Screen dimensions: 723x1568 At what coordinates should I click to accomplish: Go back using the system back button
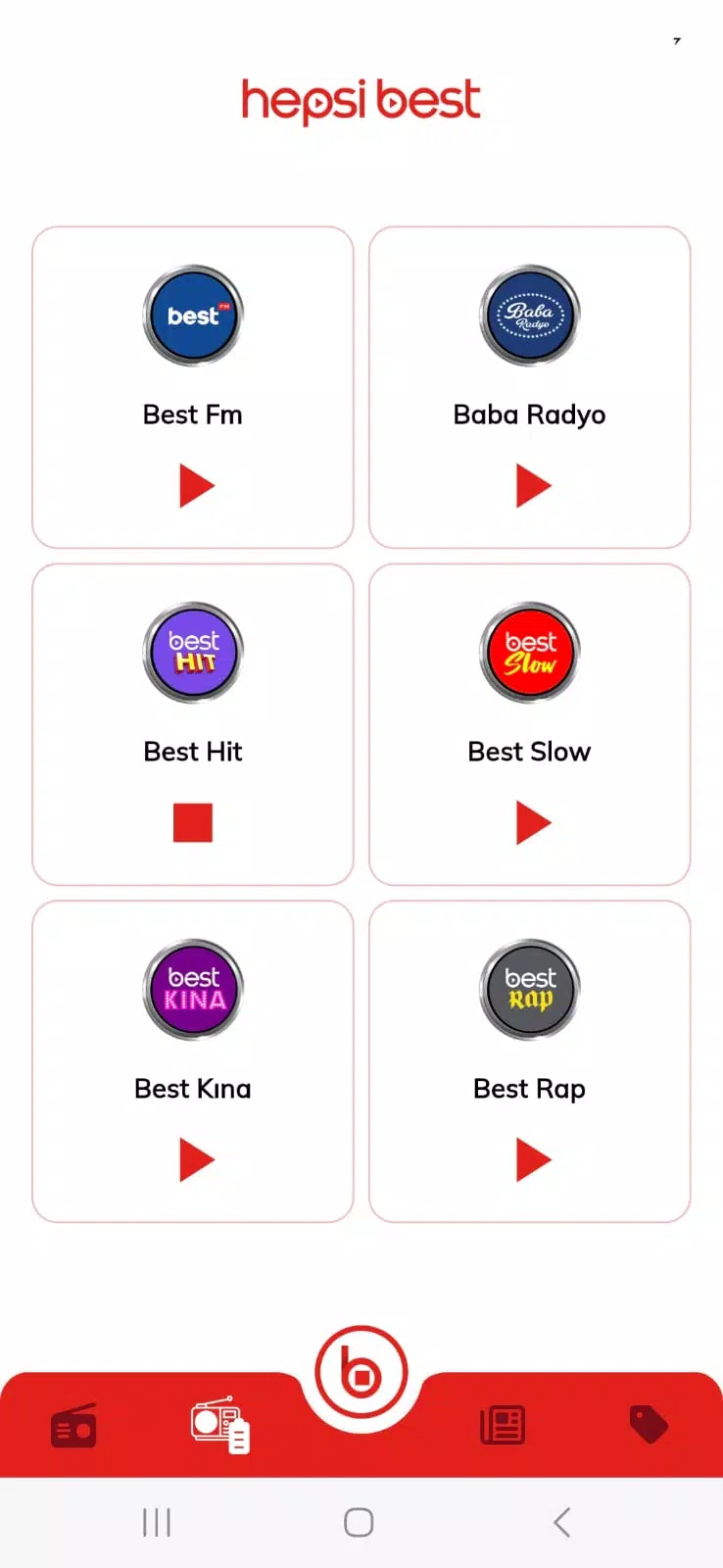(561, 1522)
